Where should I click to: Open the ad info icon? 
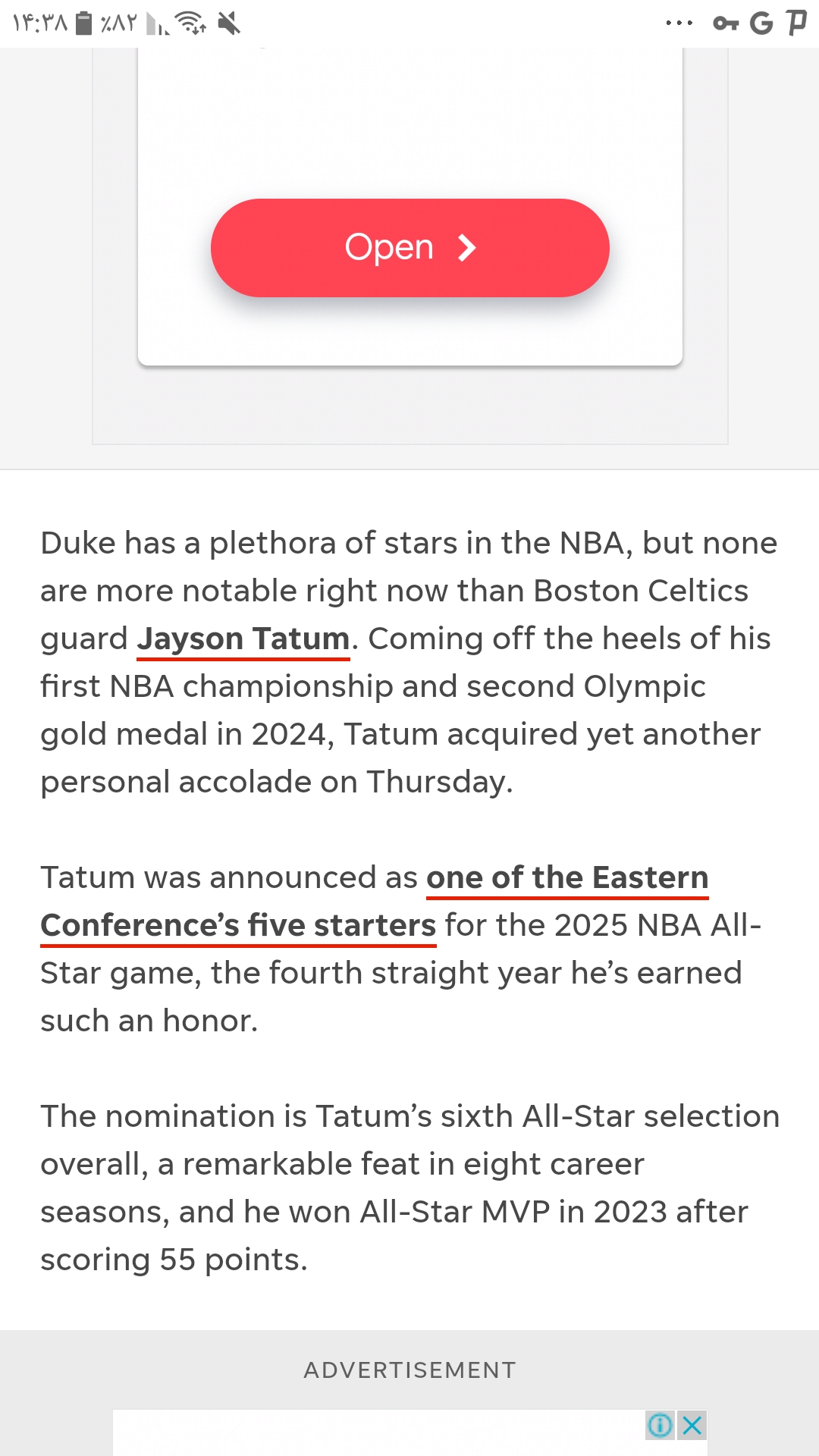point(661,1426)
